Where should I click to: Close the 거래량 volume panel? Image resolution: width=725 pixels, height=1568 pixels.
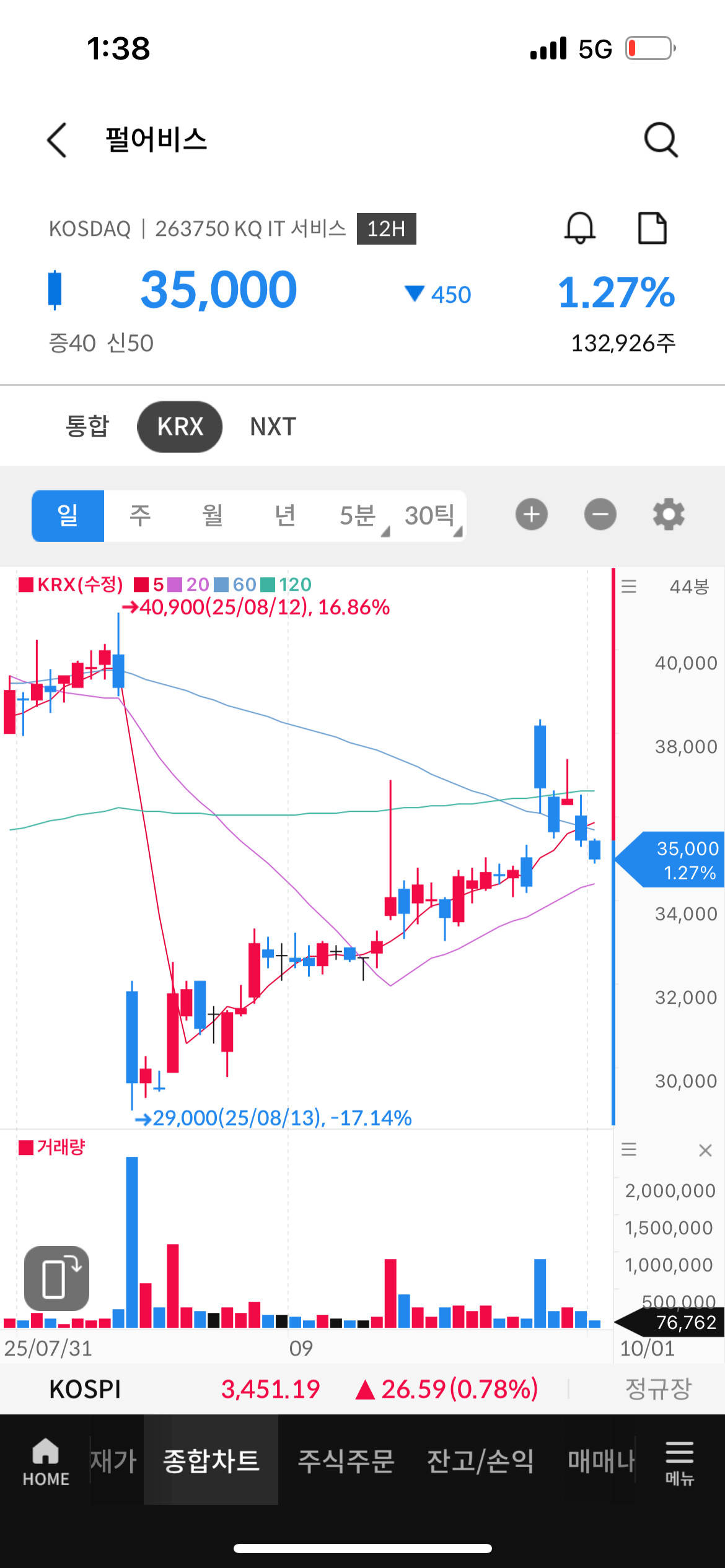pos(705,1150)
